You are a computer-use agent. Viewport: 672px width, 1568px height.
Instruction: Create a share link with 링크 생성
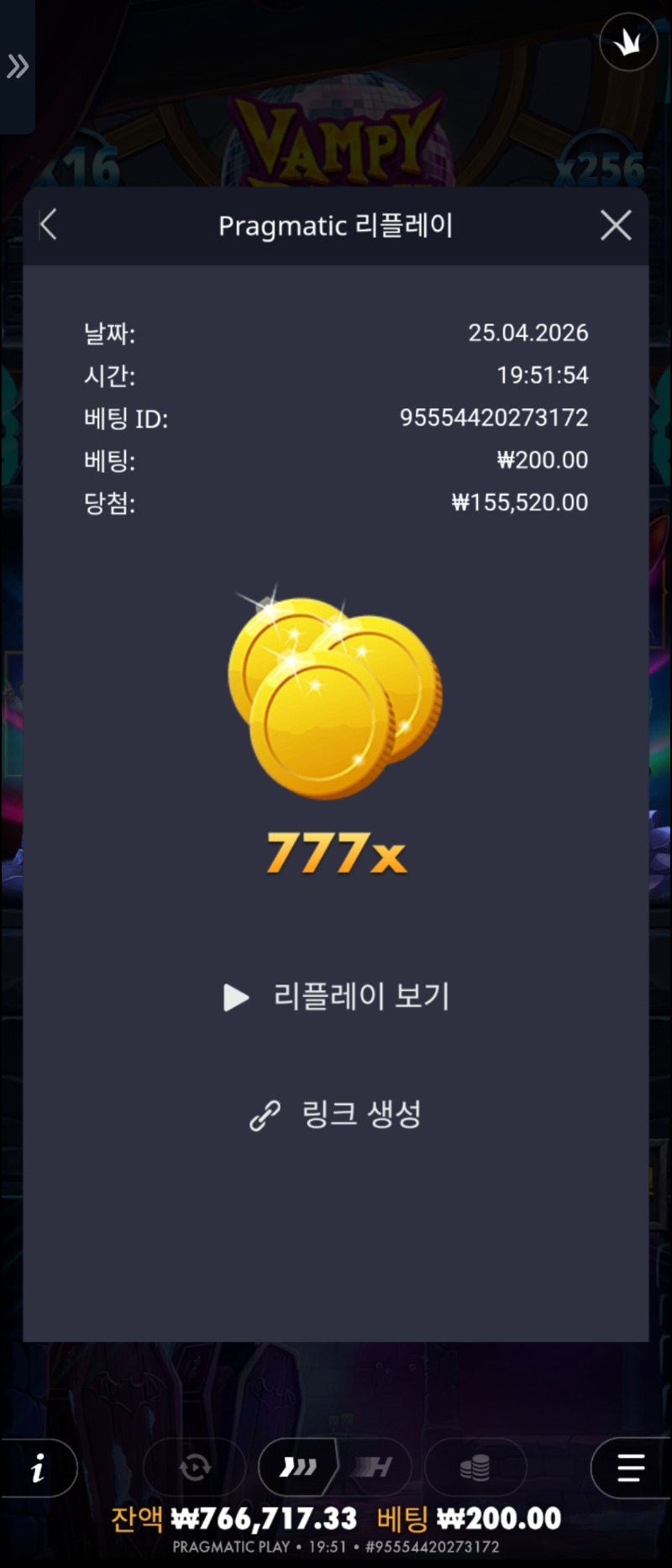(336, 1114)
